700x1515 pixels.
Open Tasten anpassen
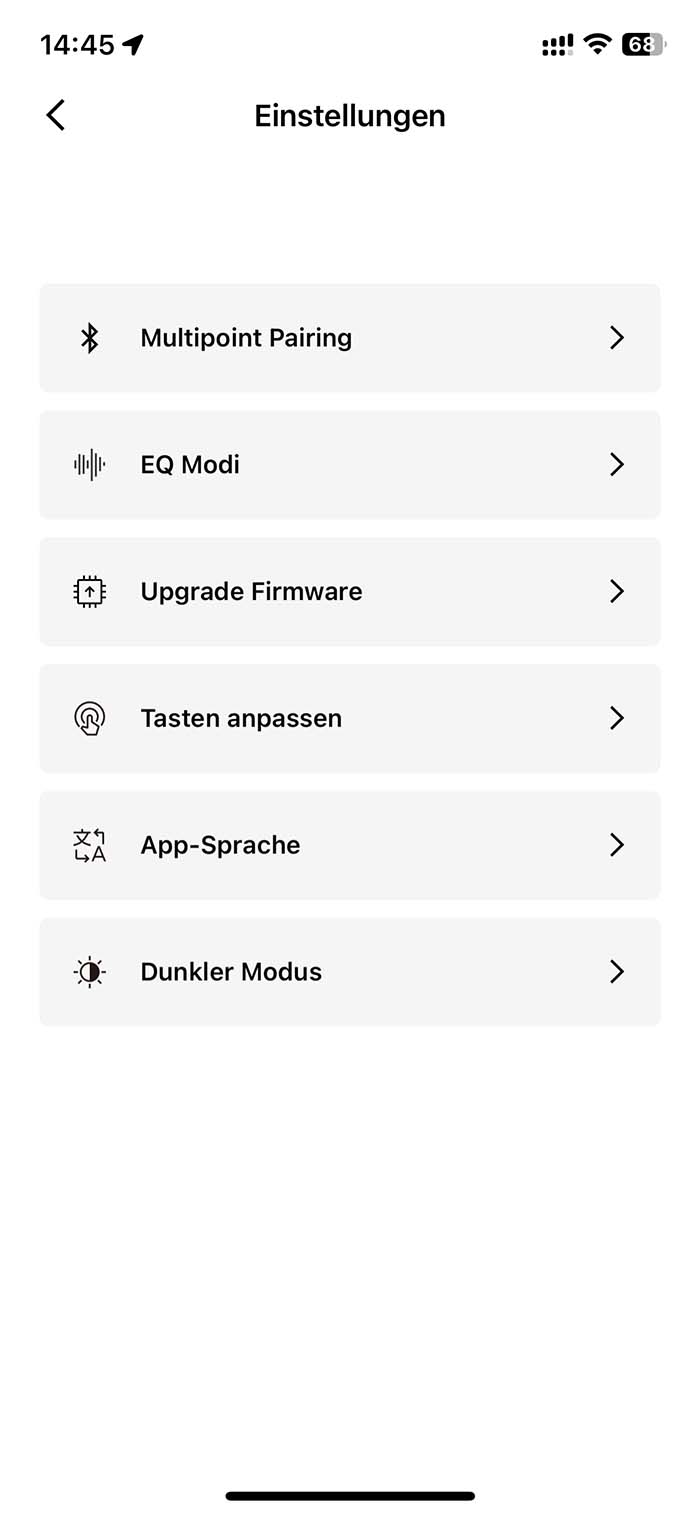(x=349, y=719)
